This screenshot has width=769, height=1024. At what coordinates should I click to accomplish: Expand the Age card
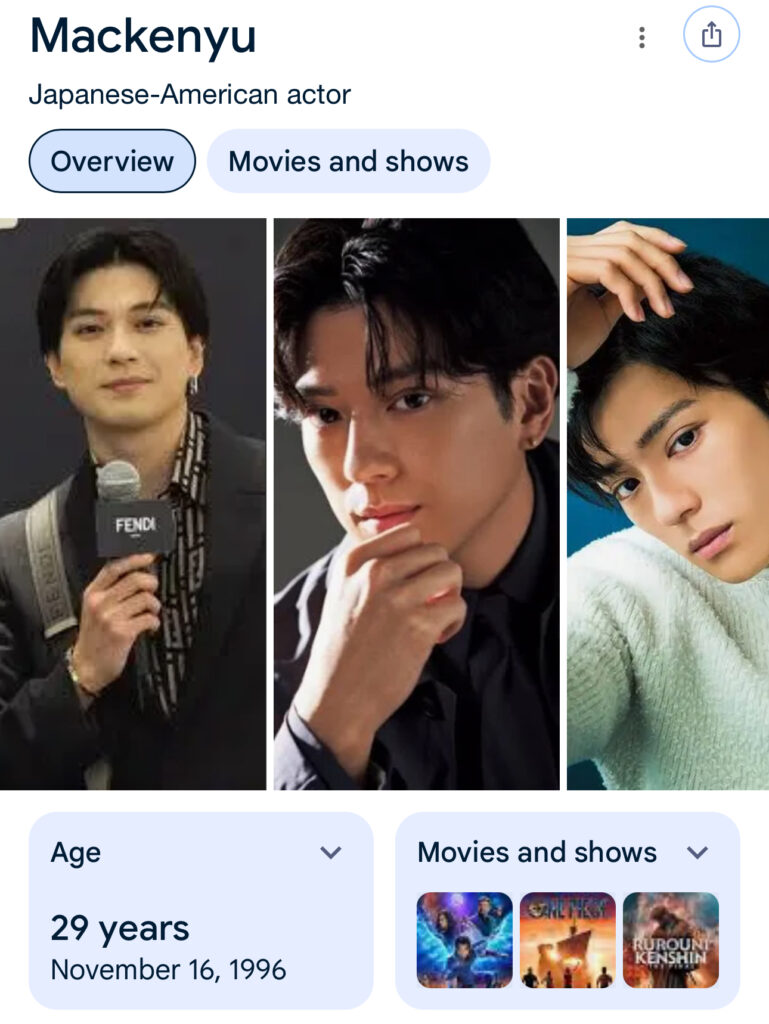point(330,853)
